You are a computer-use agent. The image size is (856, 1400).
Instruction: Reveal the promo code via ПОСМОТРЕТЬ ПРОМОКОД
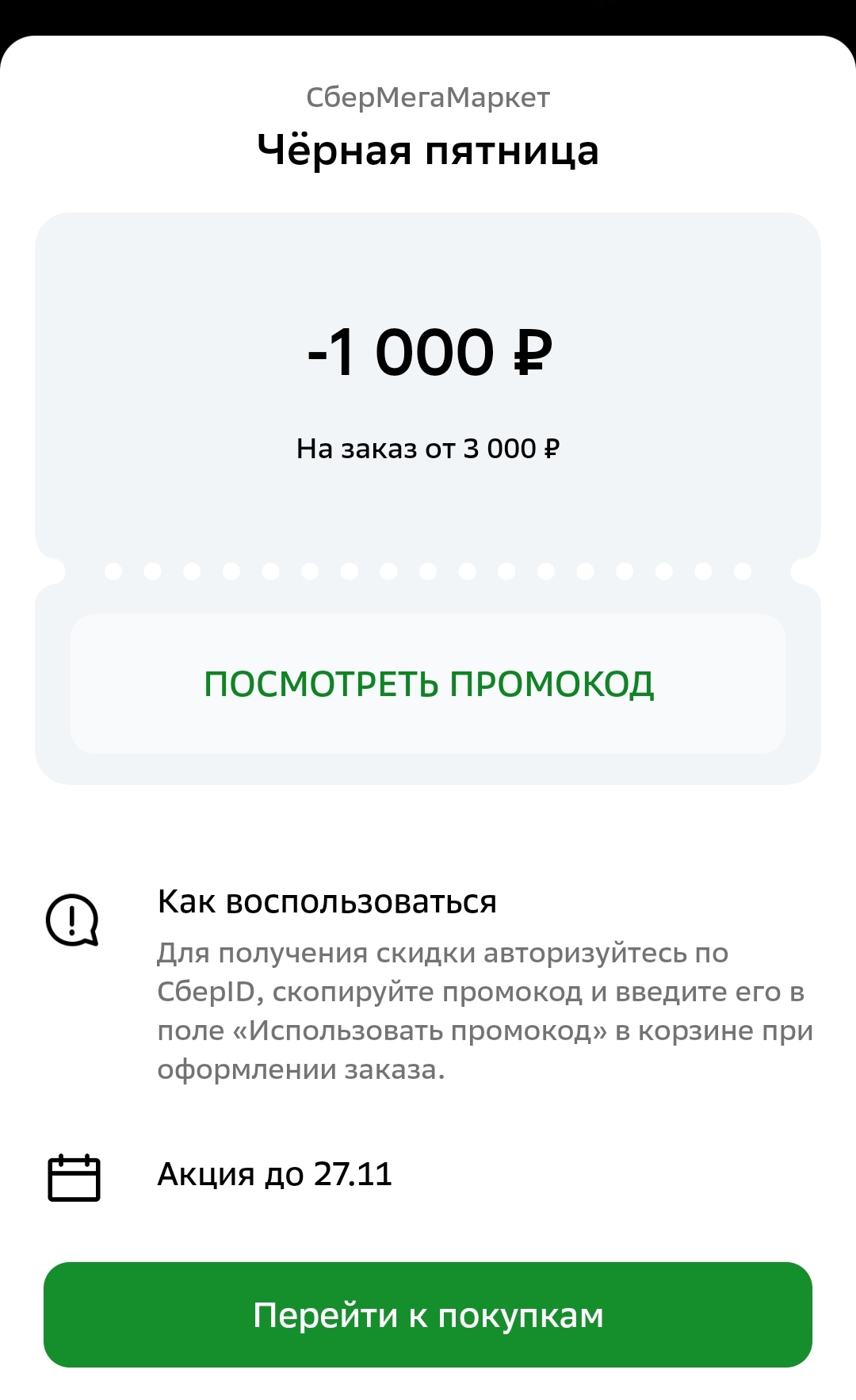428,683
